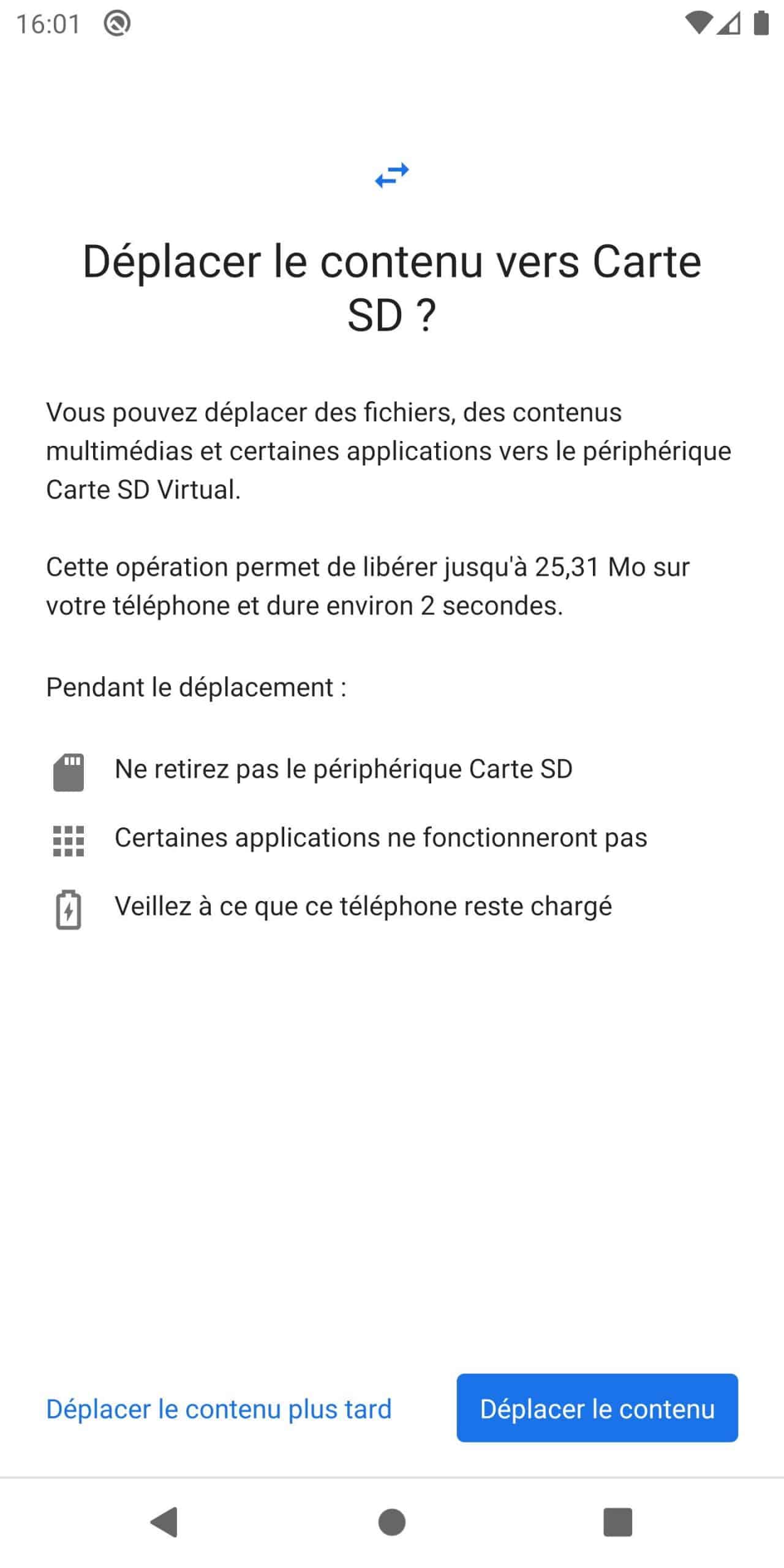
Task: Choose Déplacer le contenu plus tard
Action: [x=219, y=1409]
